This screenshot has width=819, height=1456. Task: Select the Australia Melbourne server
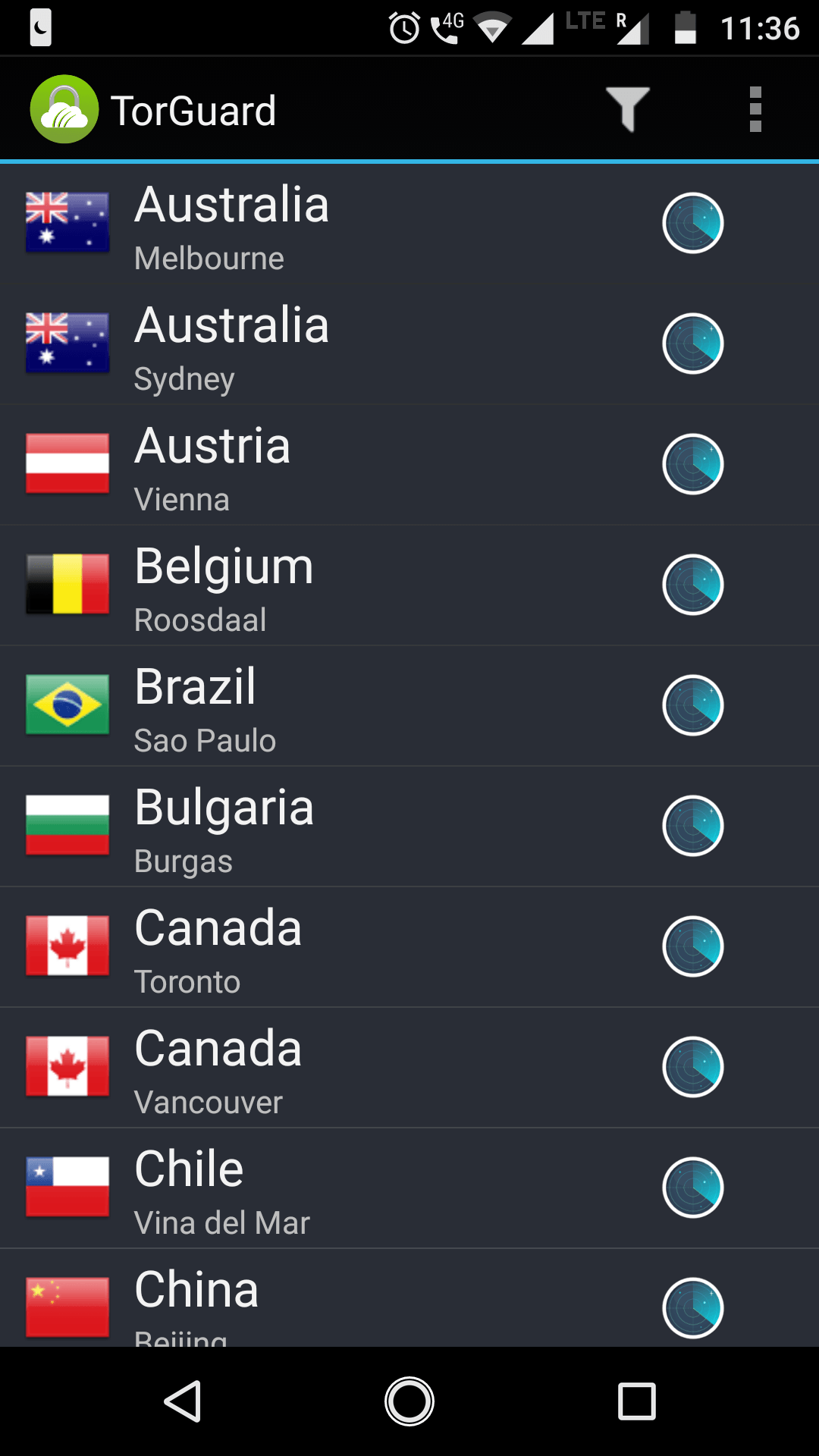303,224
